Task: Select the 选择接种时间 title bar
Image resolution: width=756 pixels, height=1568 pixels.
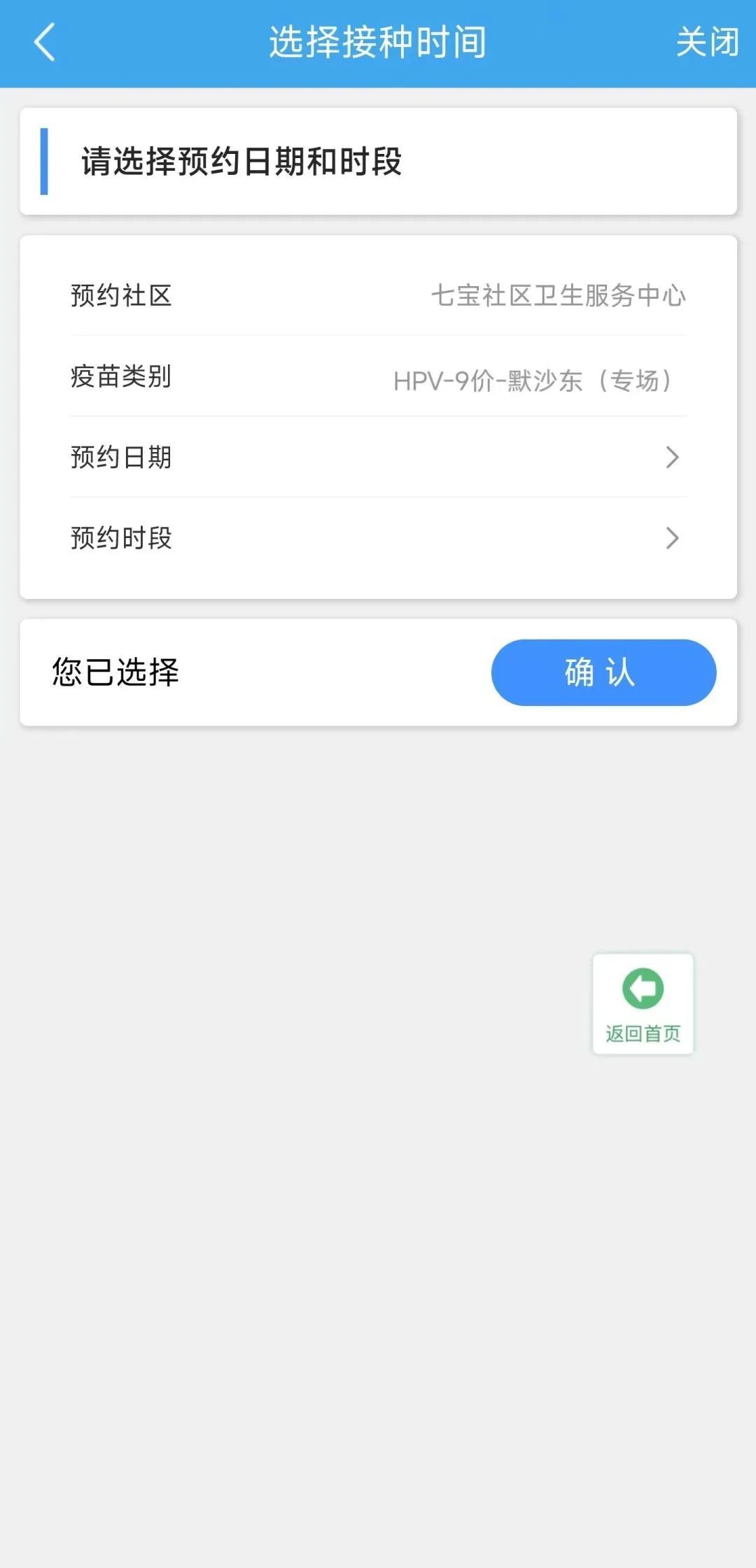Action: click(x=378, y=42)
